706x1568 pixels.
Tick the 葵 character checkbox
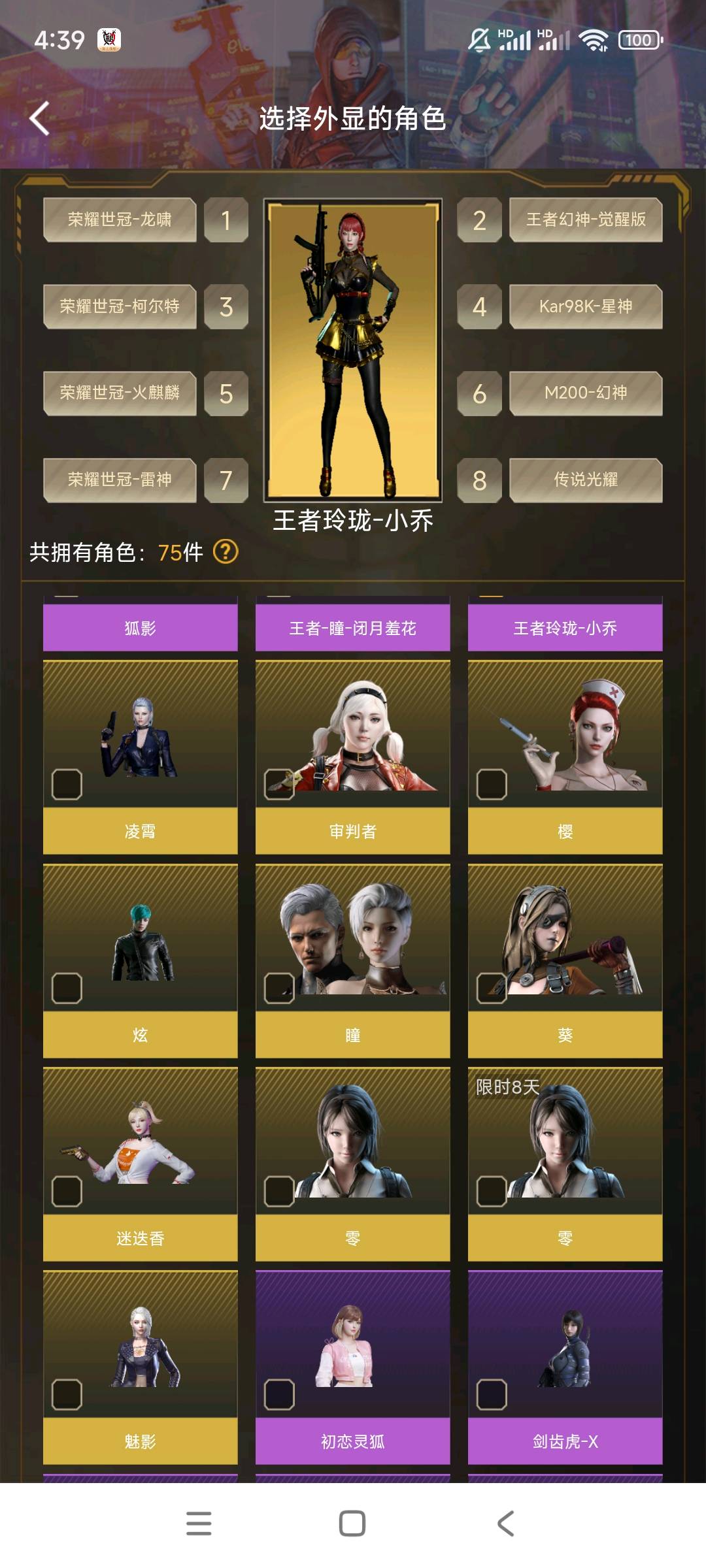tap(492, 988)
